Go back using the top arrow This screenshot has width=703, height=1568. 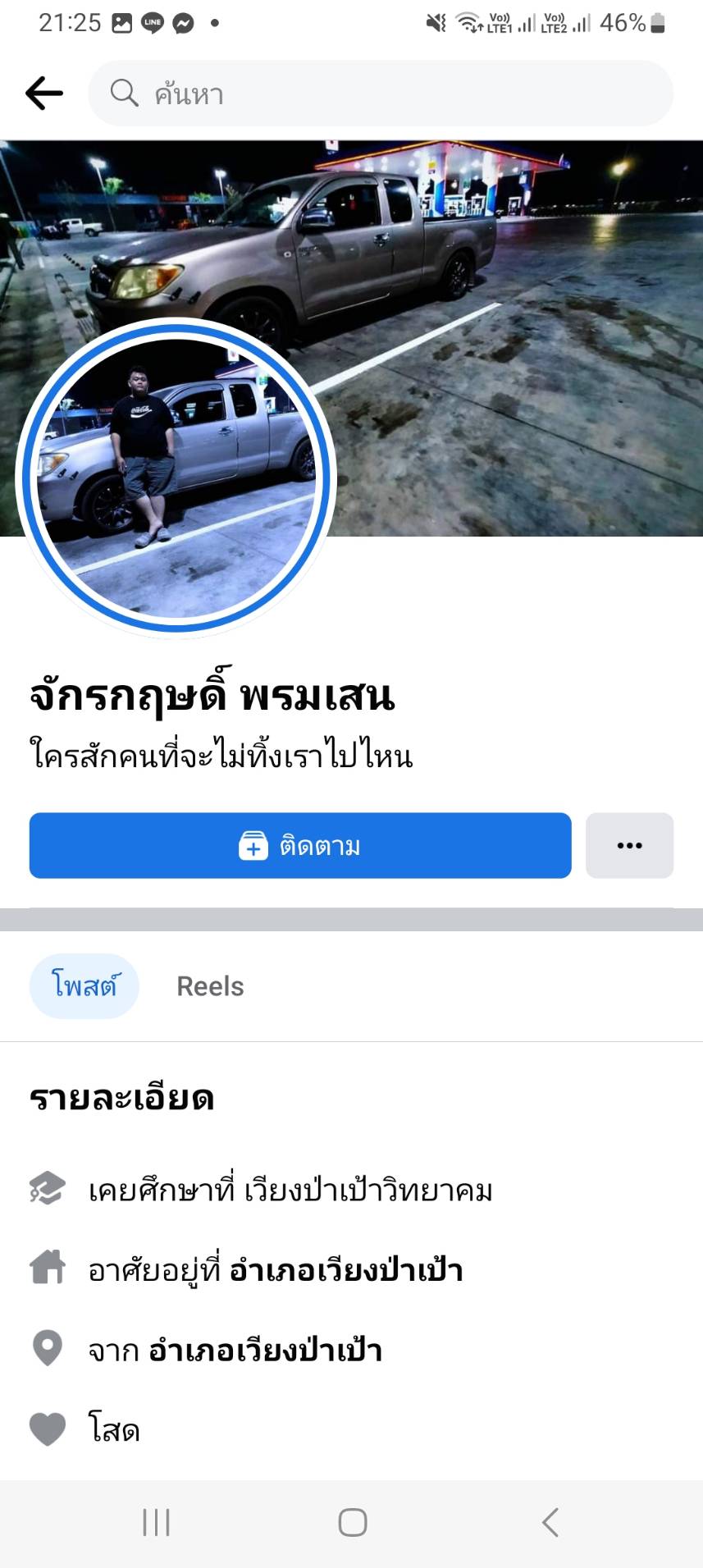44,94
